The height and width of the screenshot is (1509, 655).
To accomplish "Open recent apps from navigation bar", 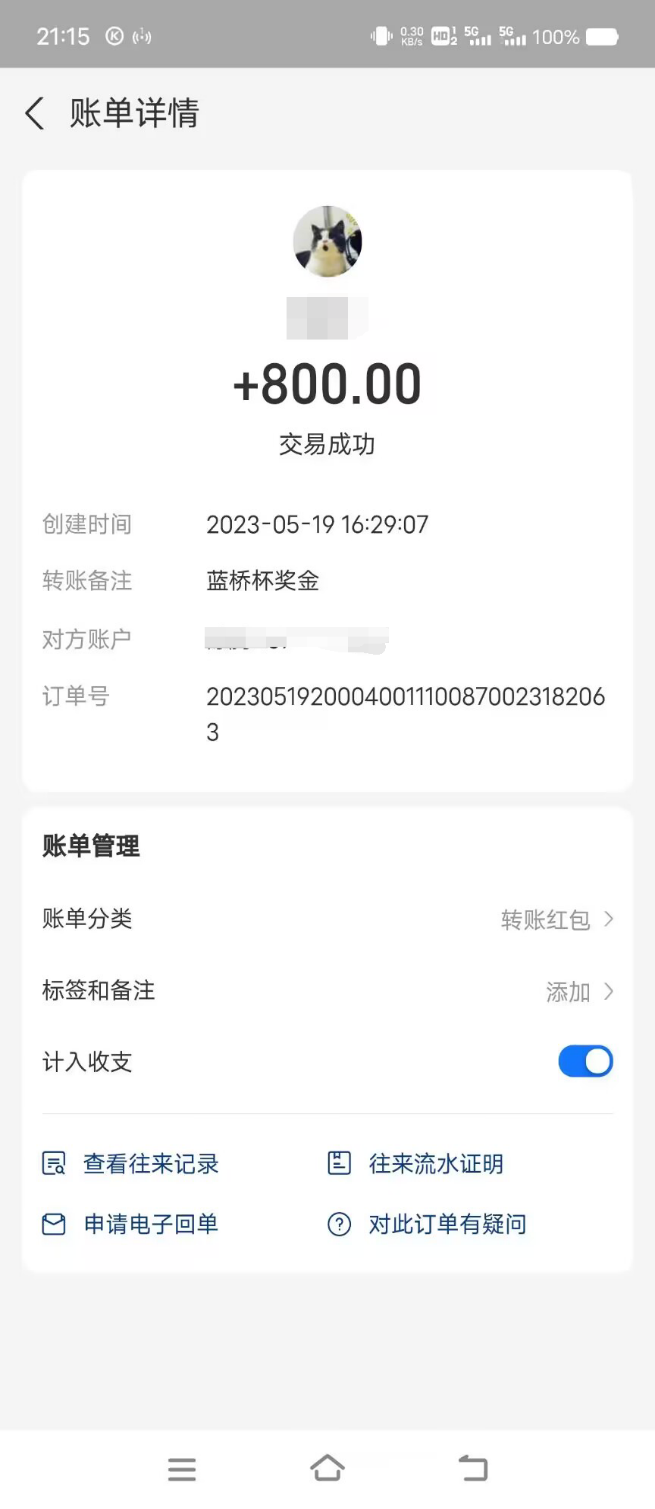I will pos(182,1468).
